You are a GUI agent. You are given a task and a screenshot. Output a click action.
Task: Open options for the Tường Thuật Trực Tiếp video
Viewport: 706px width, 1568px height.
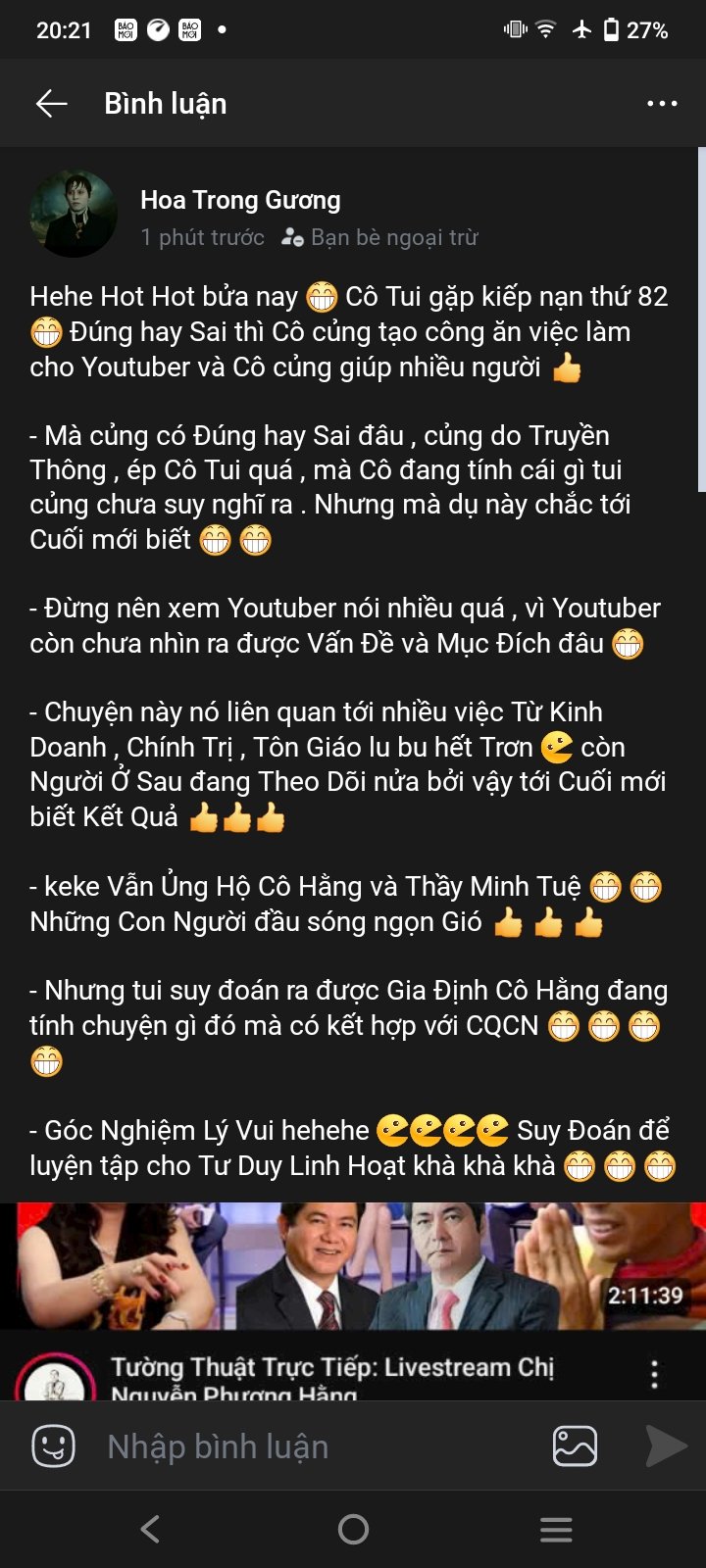pos(654,1374)
